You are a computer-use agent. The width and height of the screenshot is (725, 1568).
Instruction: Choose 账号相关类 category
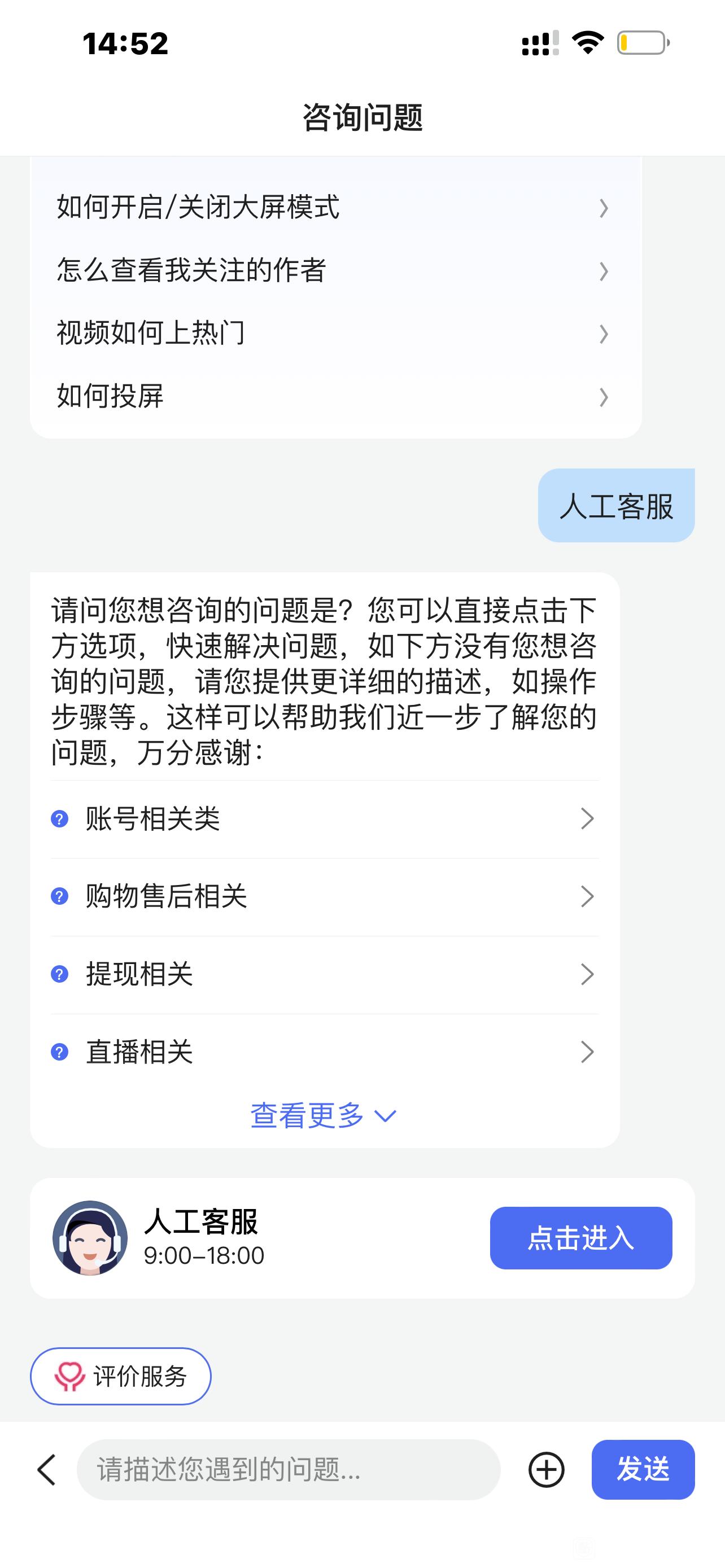point(324,818)
